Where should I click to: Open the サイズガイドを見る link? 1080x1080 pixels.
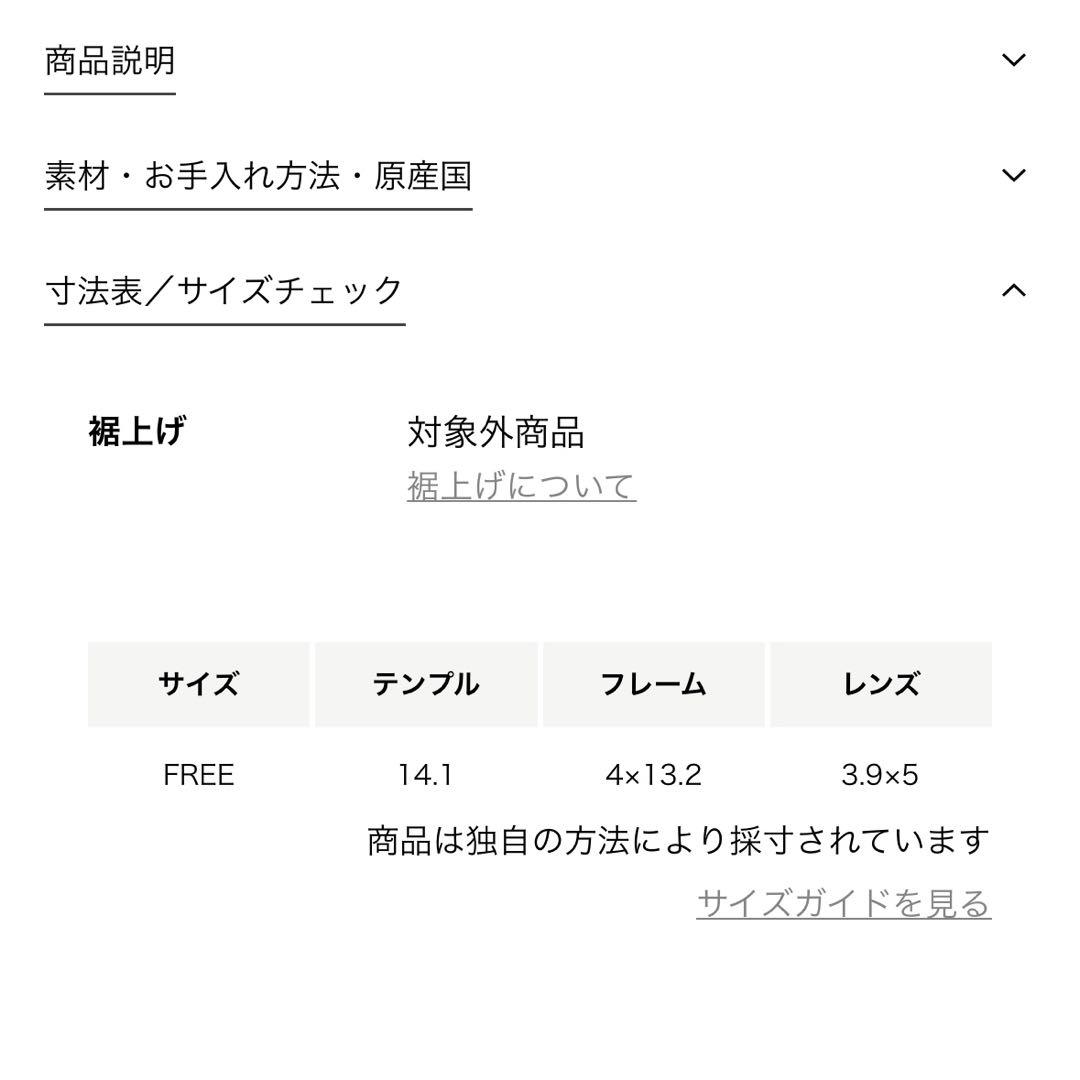[x=843, y=903]
